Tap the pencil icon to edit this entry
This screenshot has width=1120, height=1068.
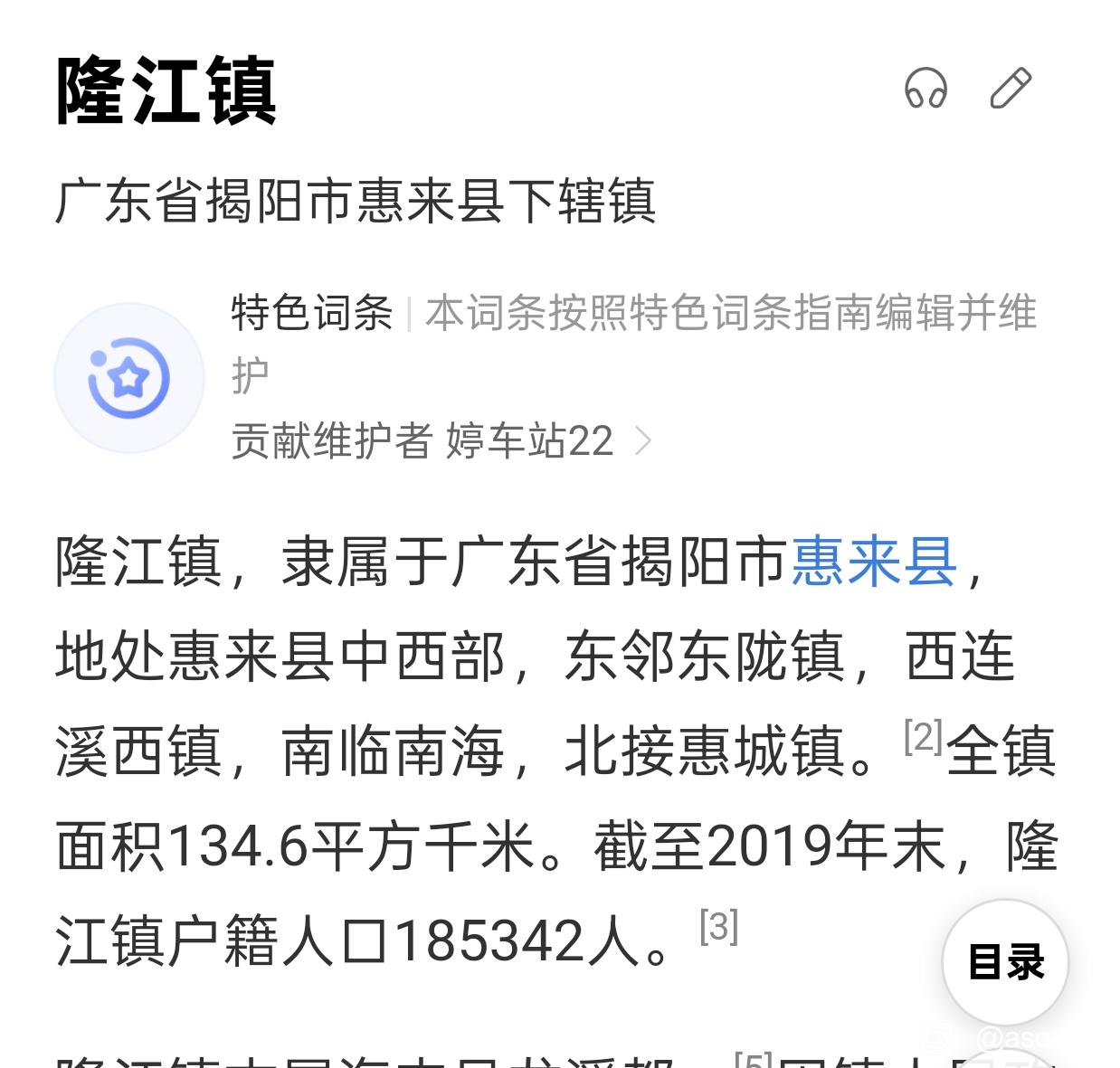(x=1011, y=89)
